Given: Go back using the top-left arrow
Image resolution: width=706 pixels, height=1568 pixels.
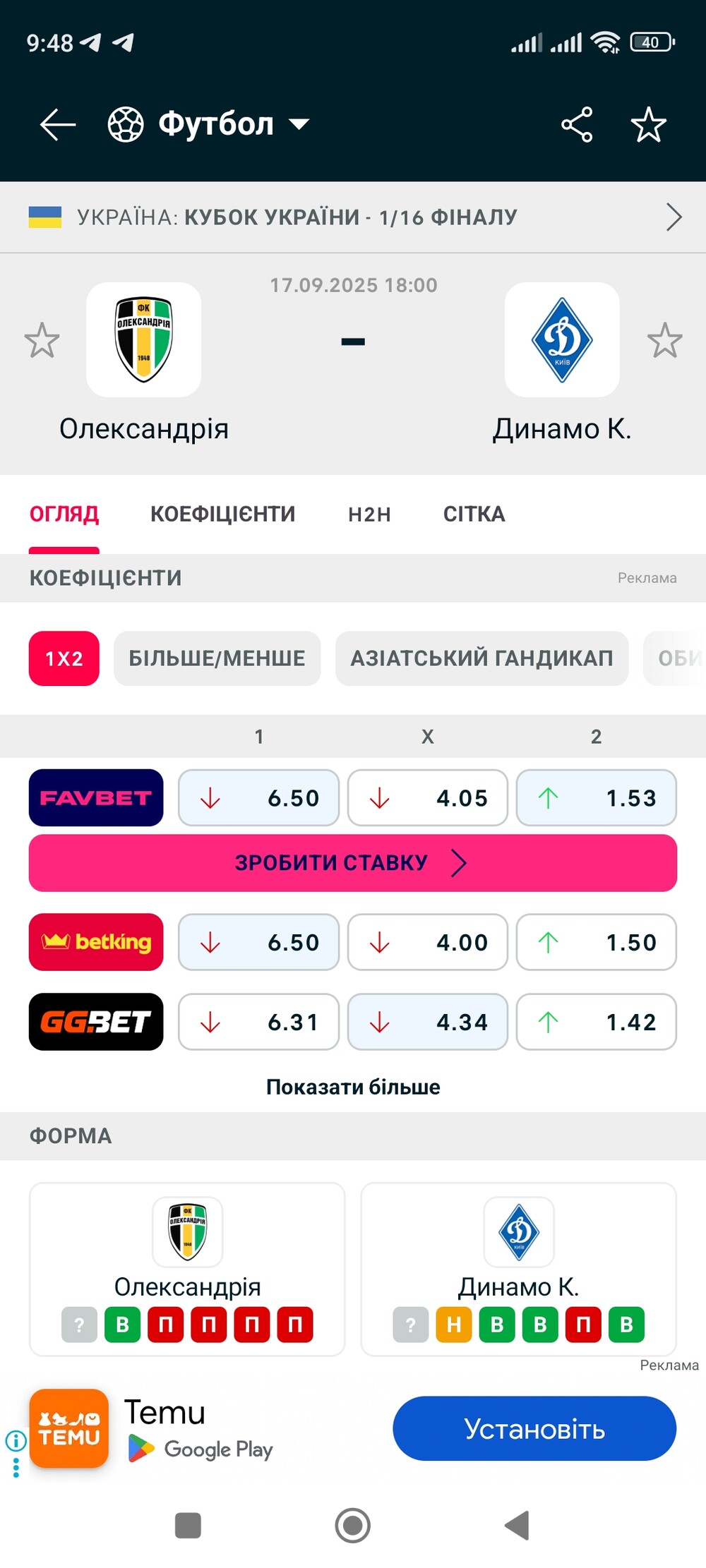Looking at the screenshot, I should pos(58,125).
